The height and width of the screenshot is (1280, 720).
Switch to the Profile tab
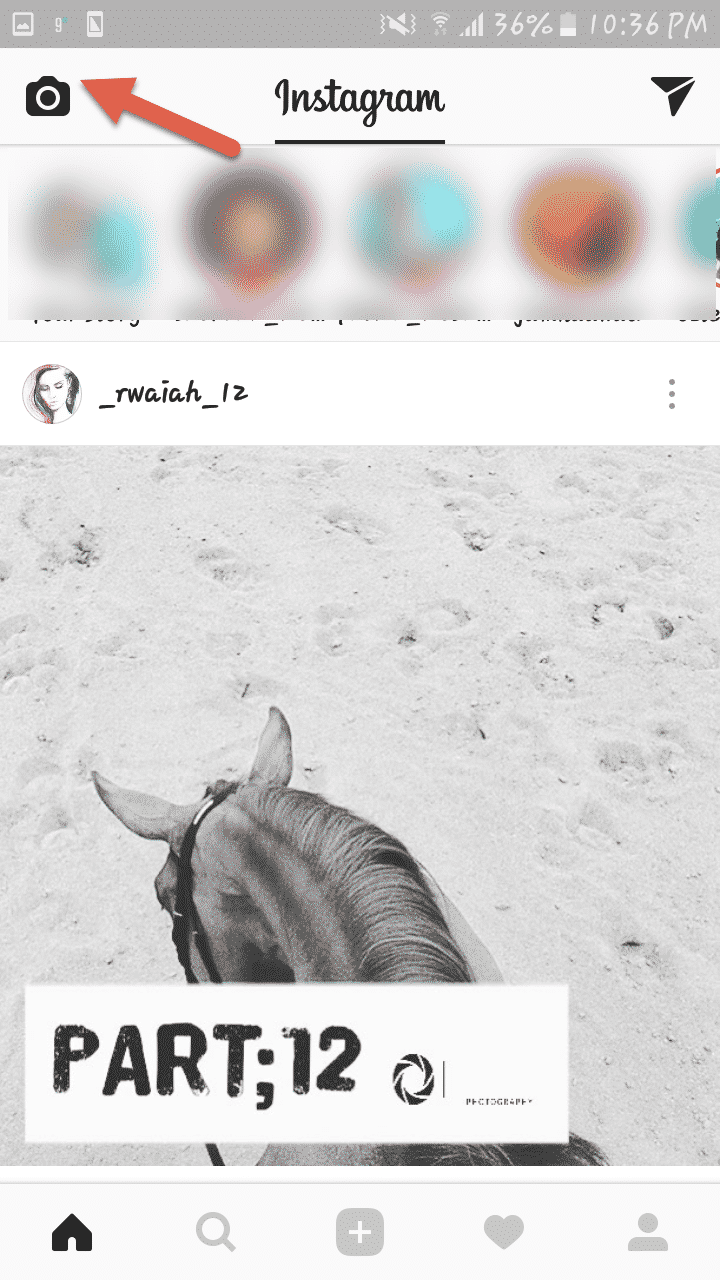tap(648, 1232)
